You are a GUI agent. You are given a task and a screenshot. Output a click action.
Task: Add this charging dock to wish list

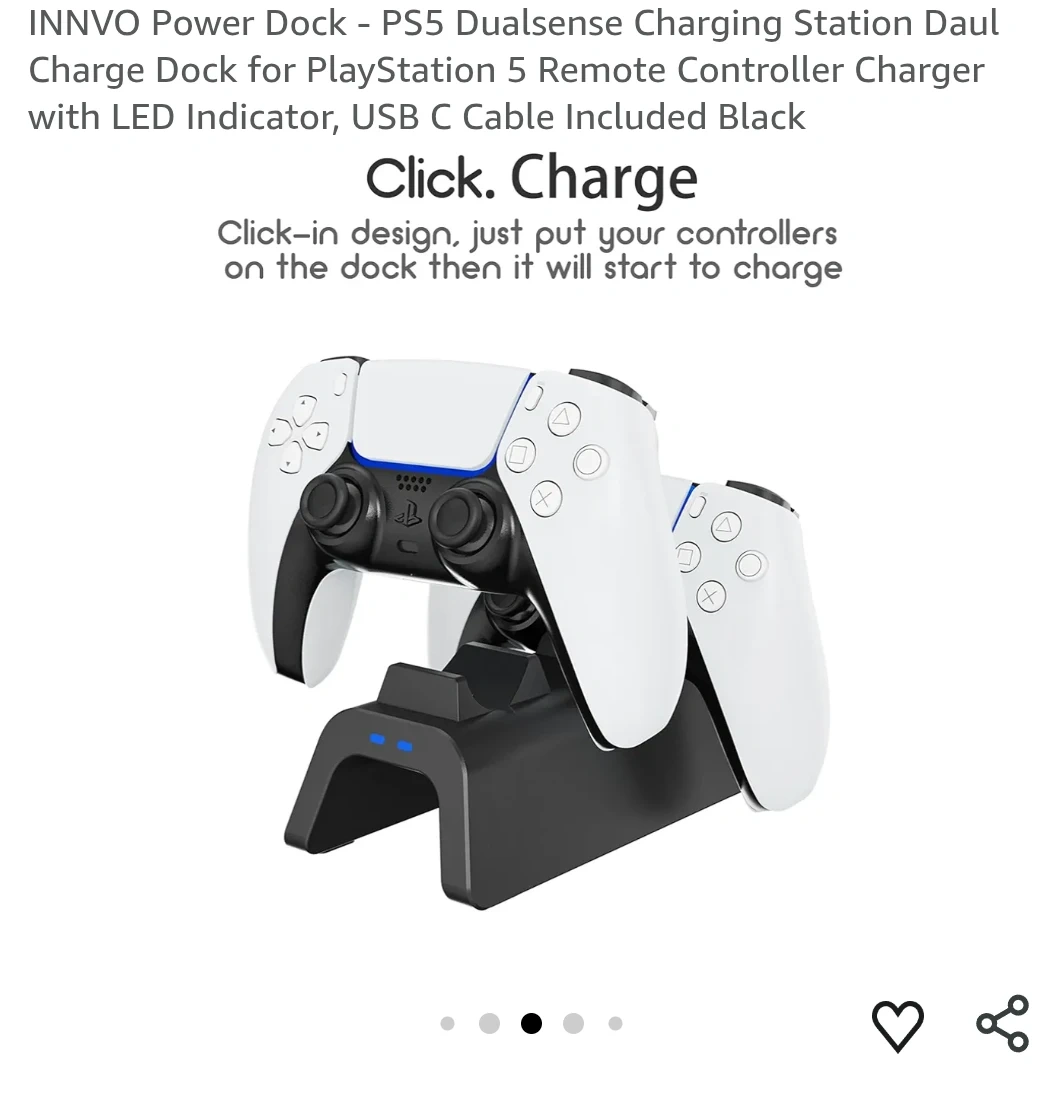click(897, 1025)
